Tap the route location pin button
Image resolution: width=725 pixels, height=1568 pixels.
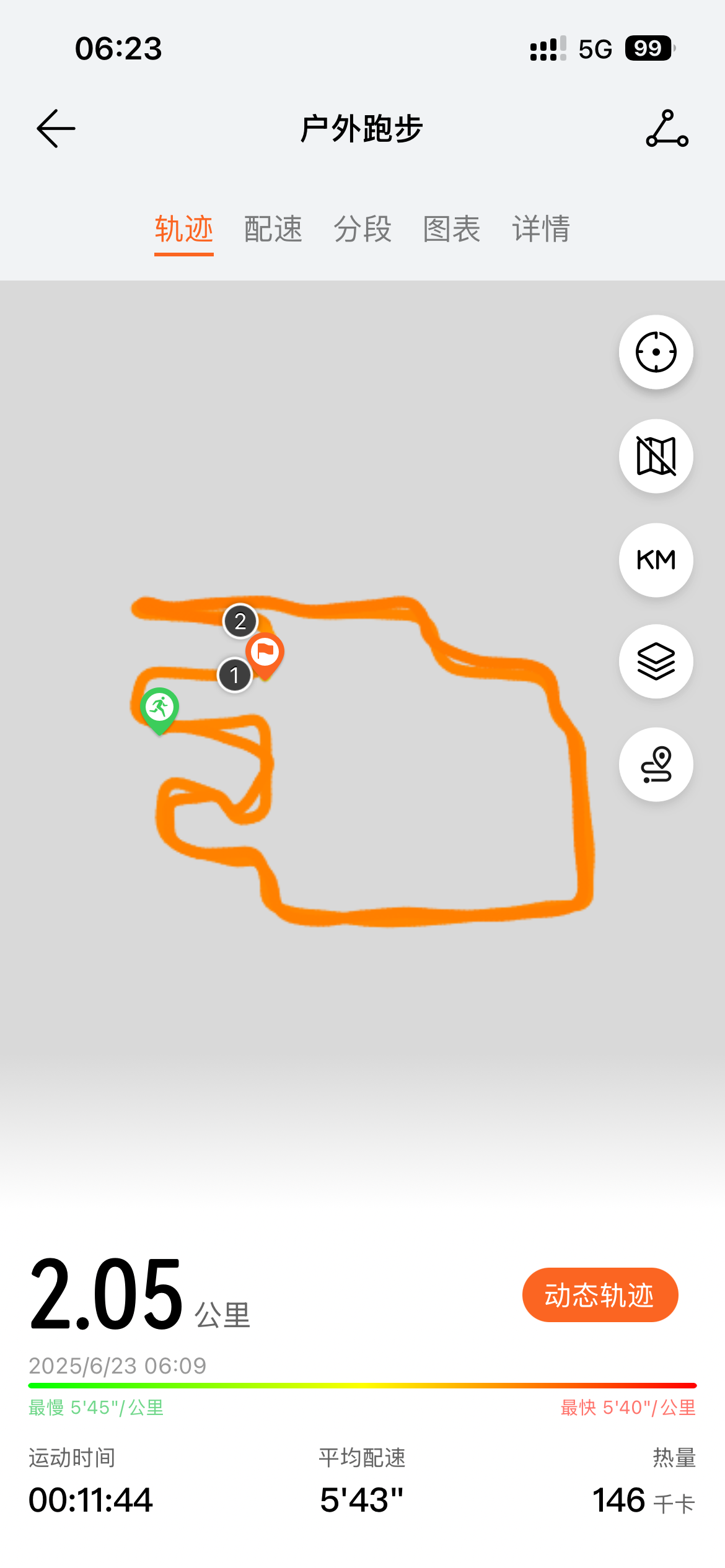coord(656,764)
